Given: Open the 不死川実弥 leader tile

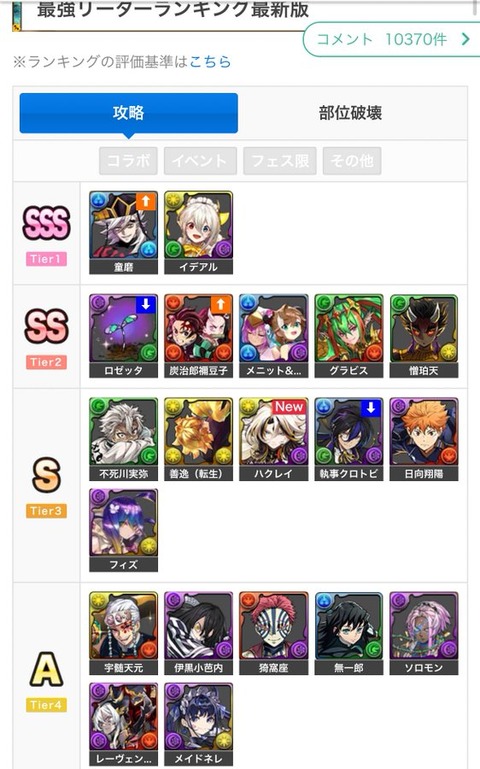Looking at the screenshot, I should point(124,439).
